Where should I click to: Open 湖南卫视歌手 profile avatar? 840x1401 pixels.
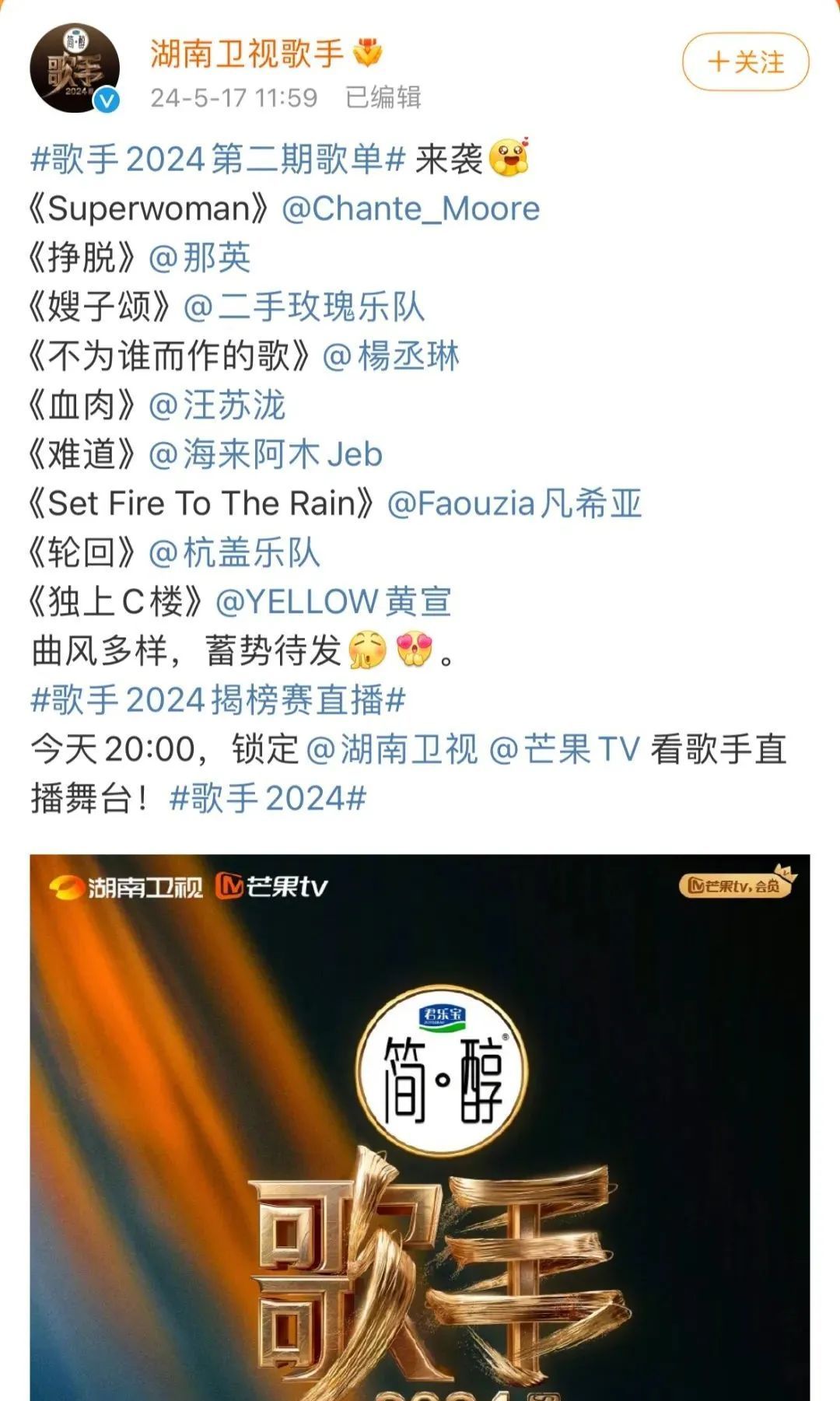pos(75,68)
